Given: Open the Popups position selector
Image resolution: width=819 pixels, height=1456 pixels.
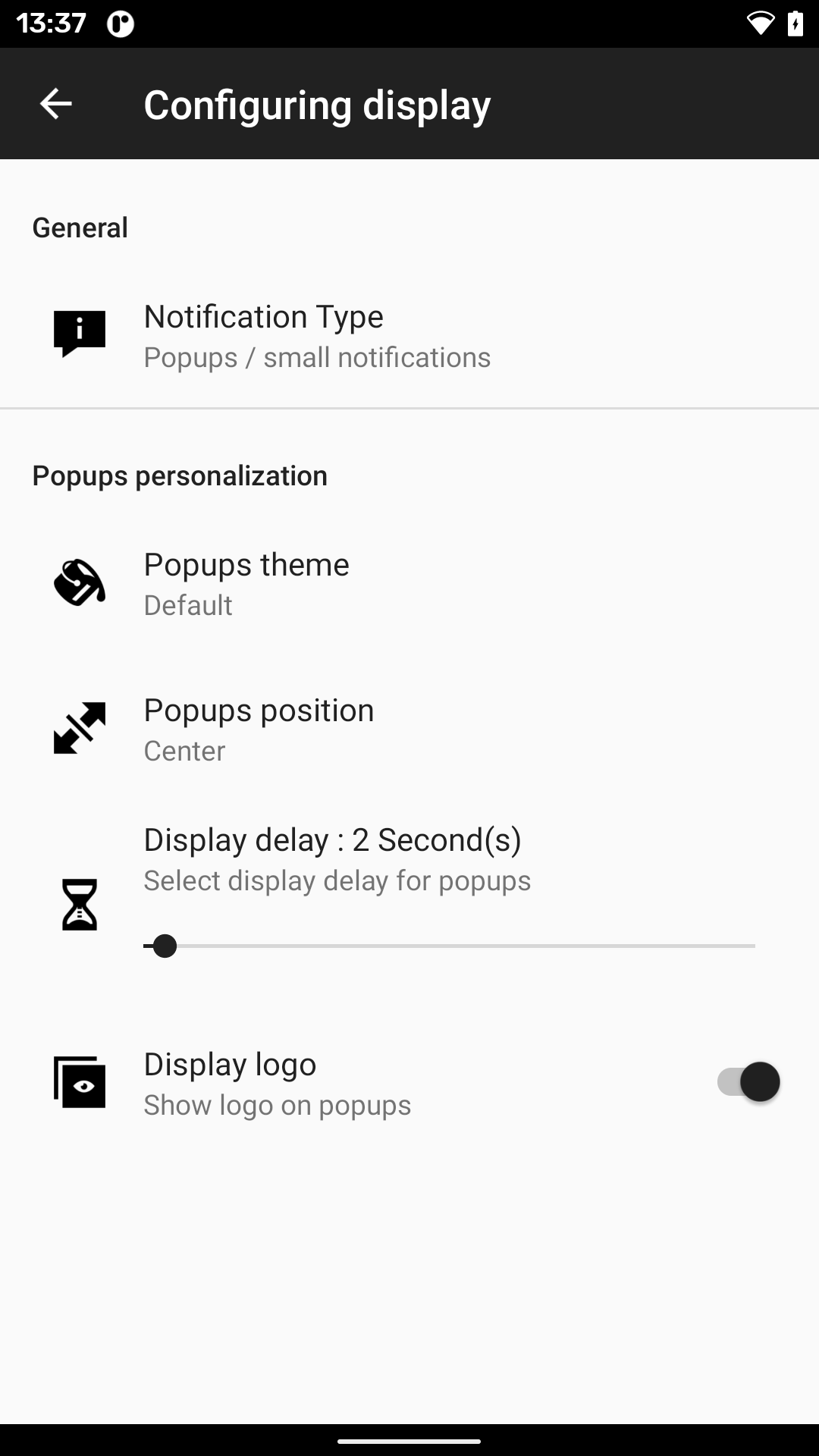Looking at the screenshot, I should click(x=259, y=728).
